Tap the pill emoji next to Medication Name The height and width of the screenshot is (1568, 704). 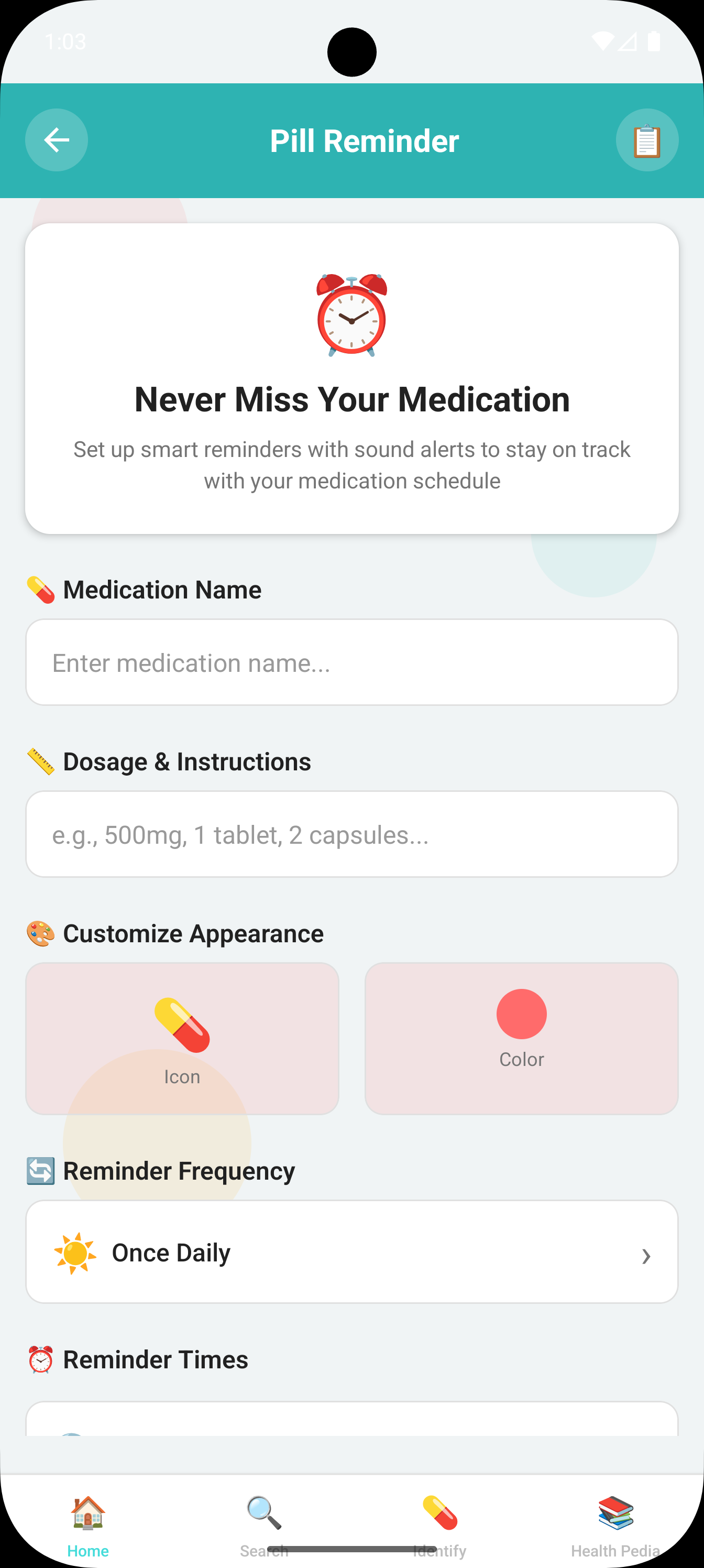[40, 587]
